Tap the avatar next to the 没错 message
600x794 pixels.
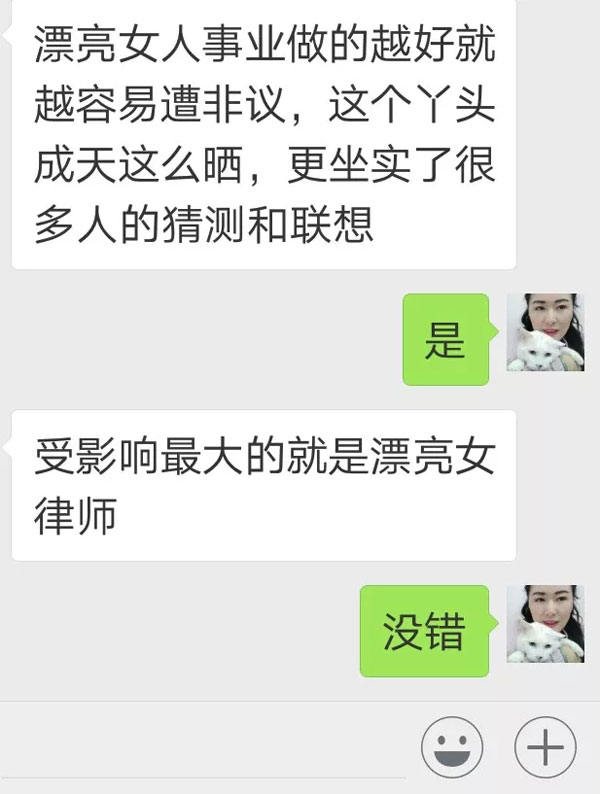[545, 624]
